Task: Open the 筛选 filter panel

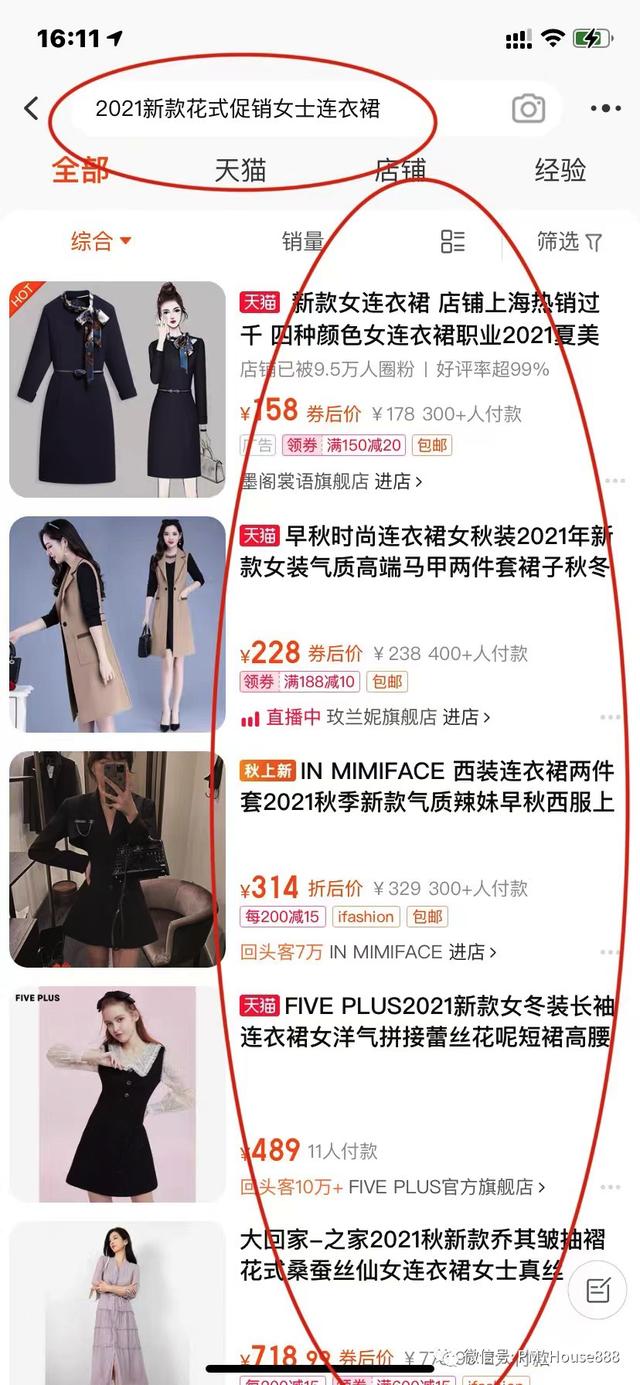Action: click(x=569, y=241)
